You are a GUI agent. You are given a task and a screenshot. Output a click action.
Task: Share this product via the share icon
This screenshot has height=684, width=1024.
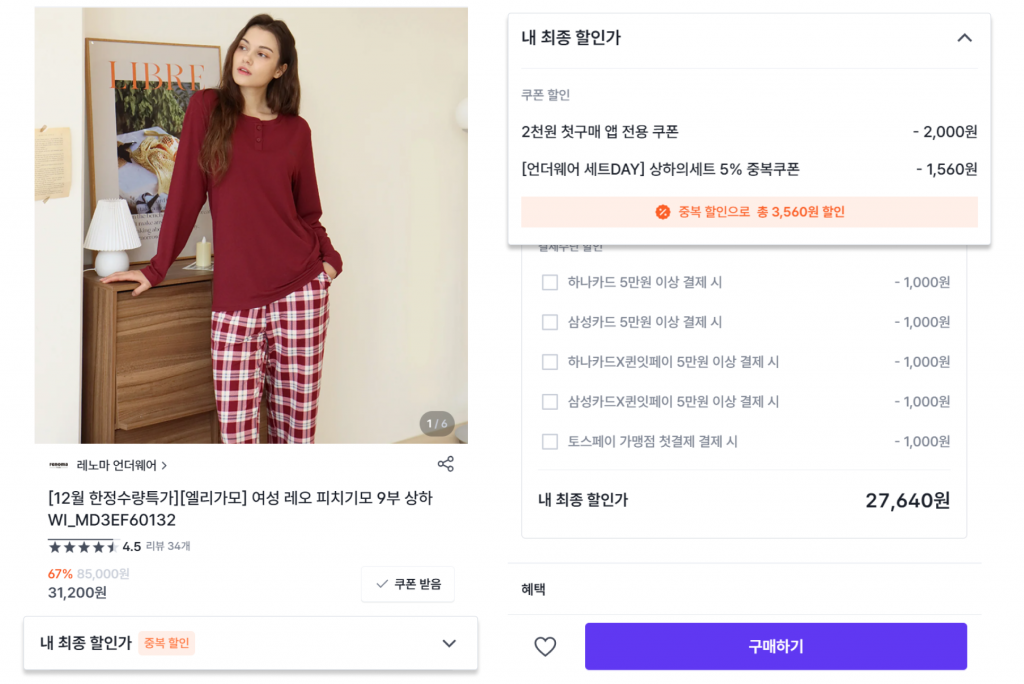tap(445, 464)
